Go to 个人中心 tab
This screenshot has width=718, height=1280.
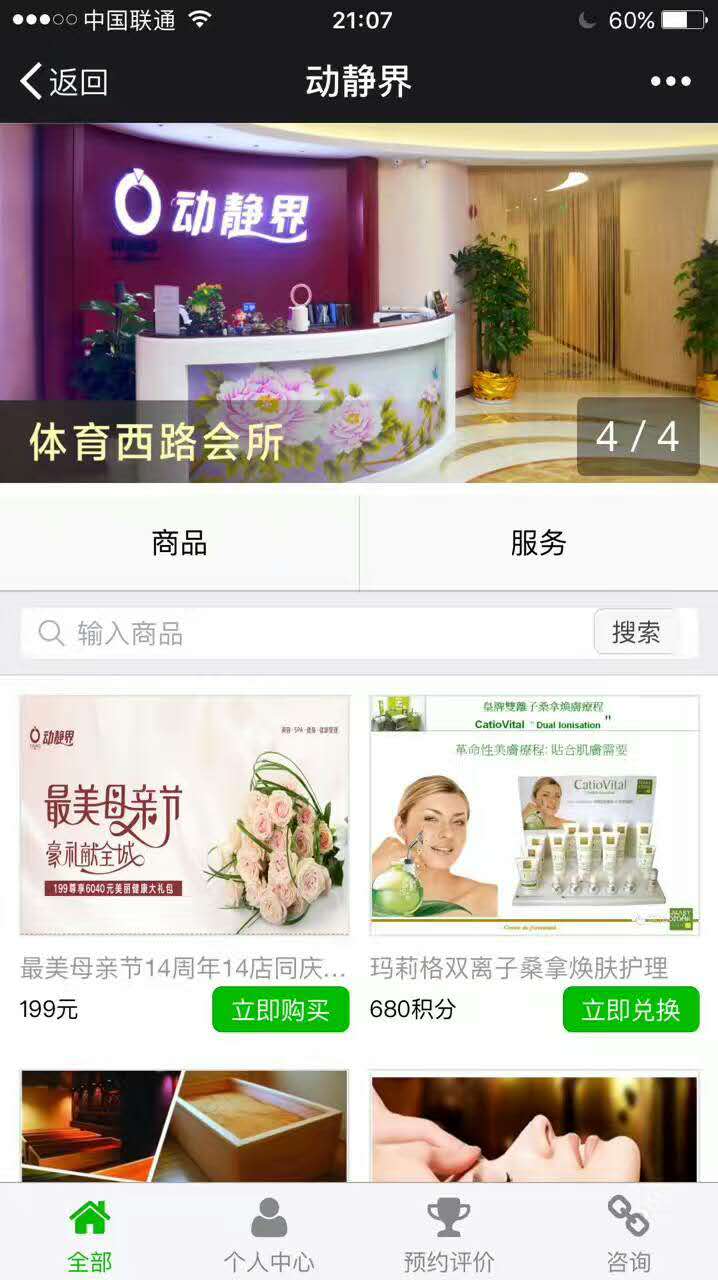(268, 1236)
